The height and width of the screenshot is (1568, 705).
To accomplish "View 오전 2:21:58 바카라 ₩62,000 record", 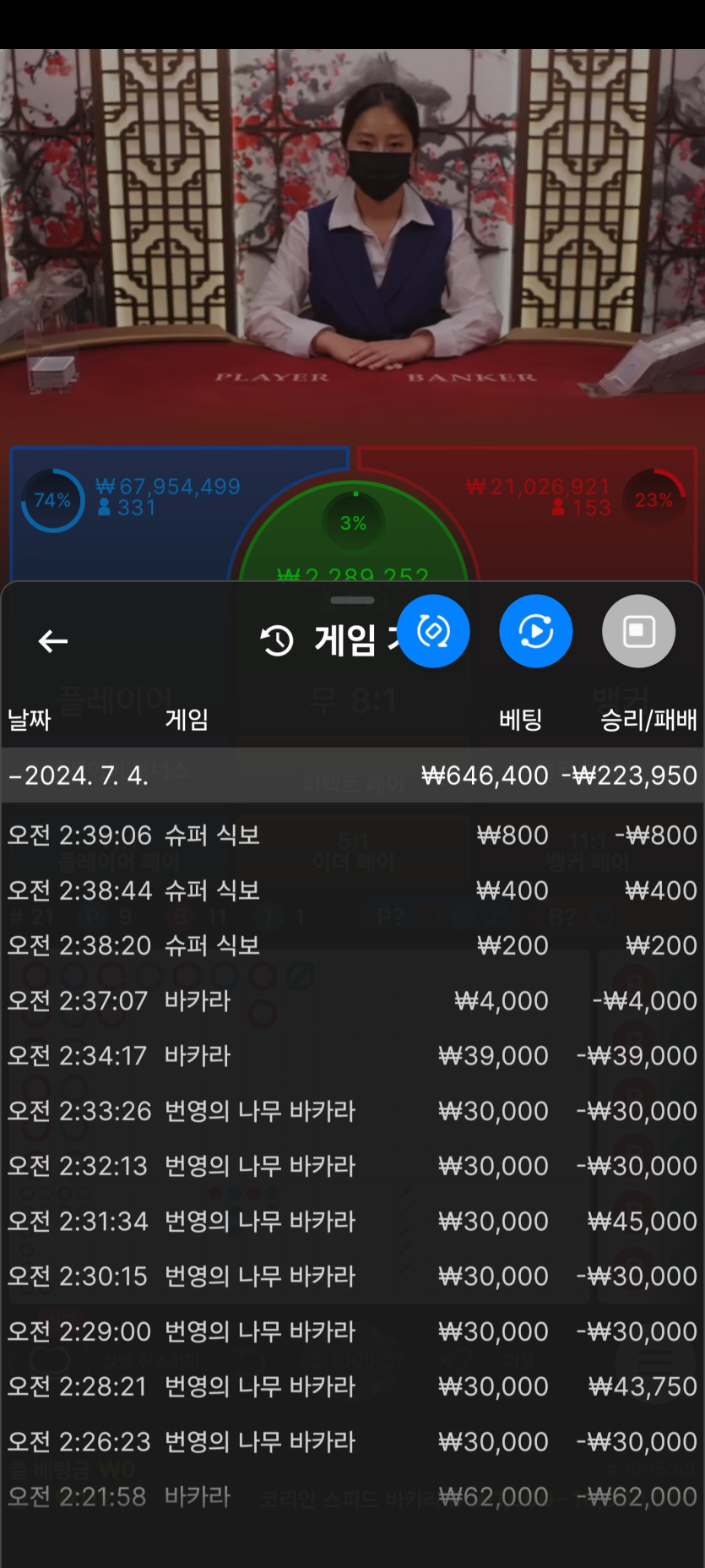I will tap(352, 1497).
